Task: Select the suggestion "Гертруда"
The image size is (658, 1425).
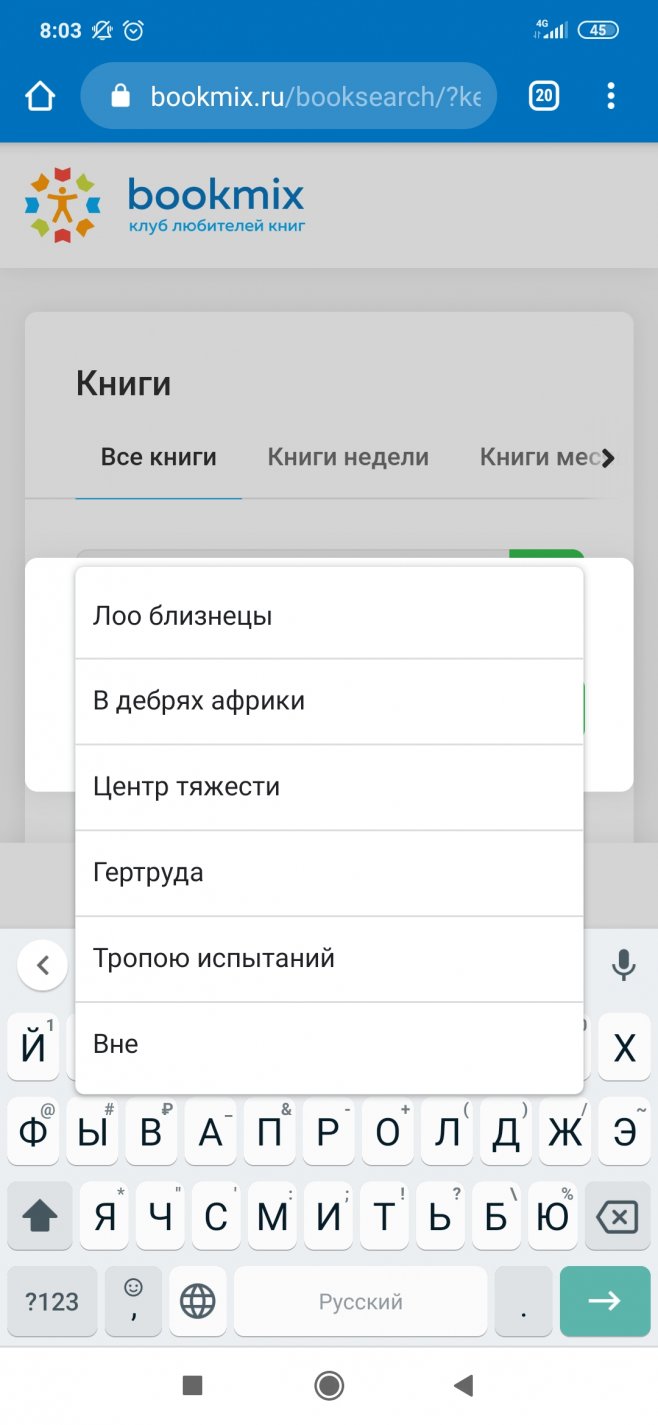Action: (328, 873)
